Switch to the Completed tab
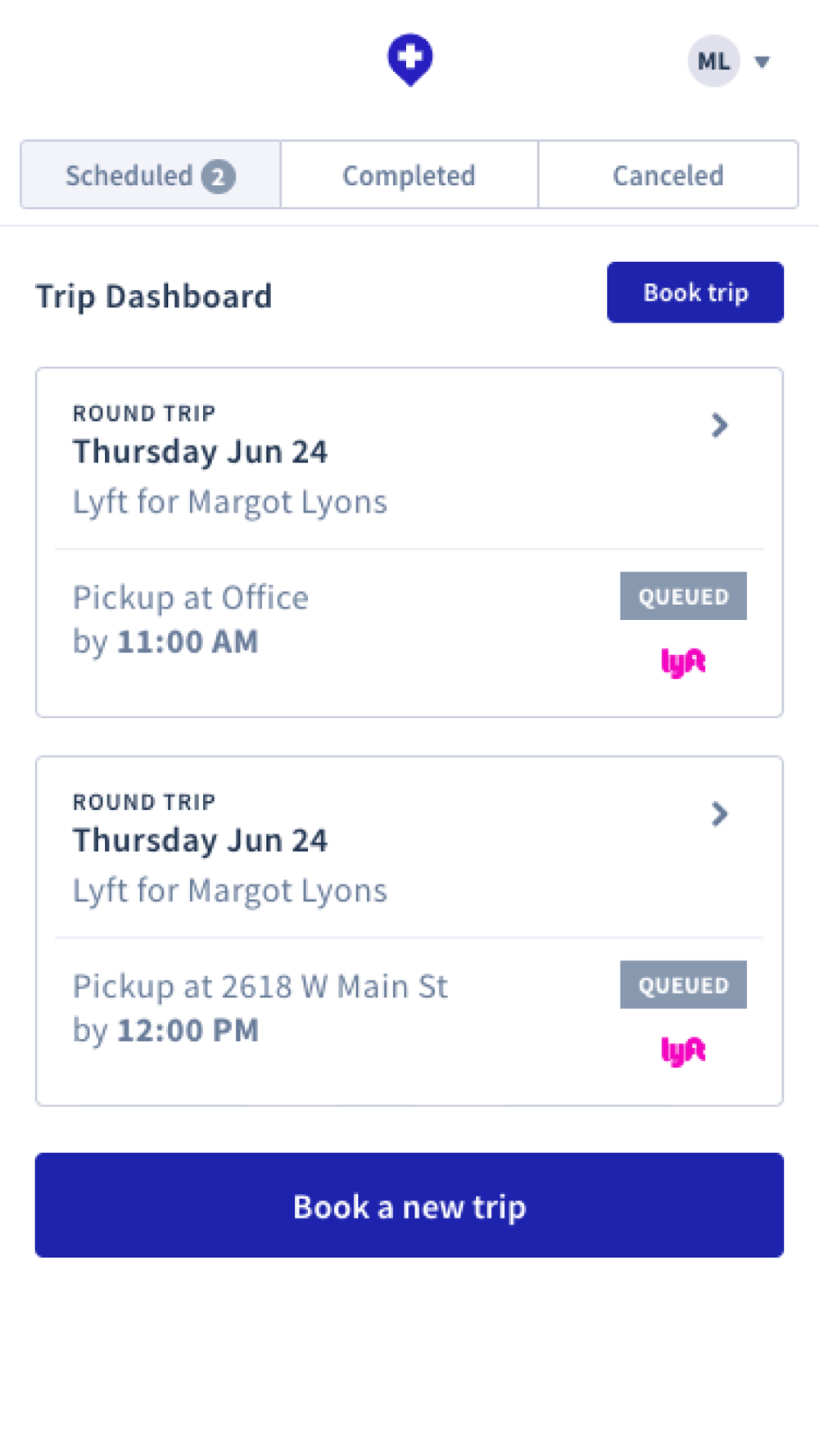The image size is (819, 1456). click(409, 175)
